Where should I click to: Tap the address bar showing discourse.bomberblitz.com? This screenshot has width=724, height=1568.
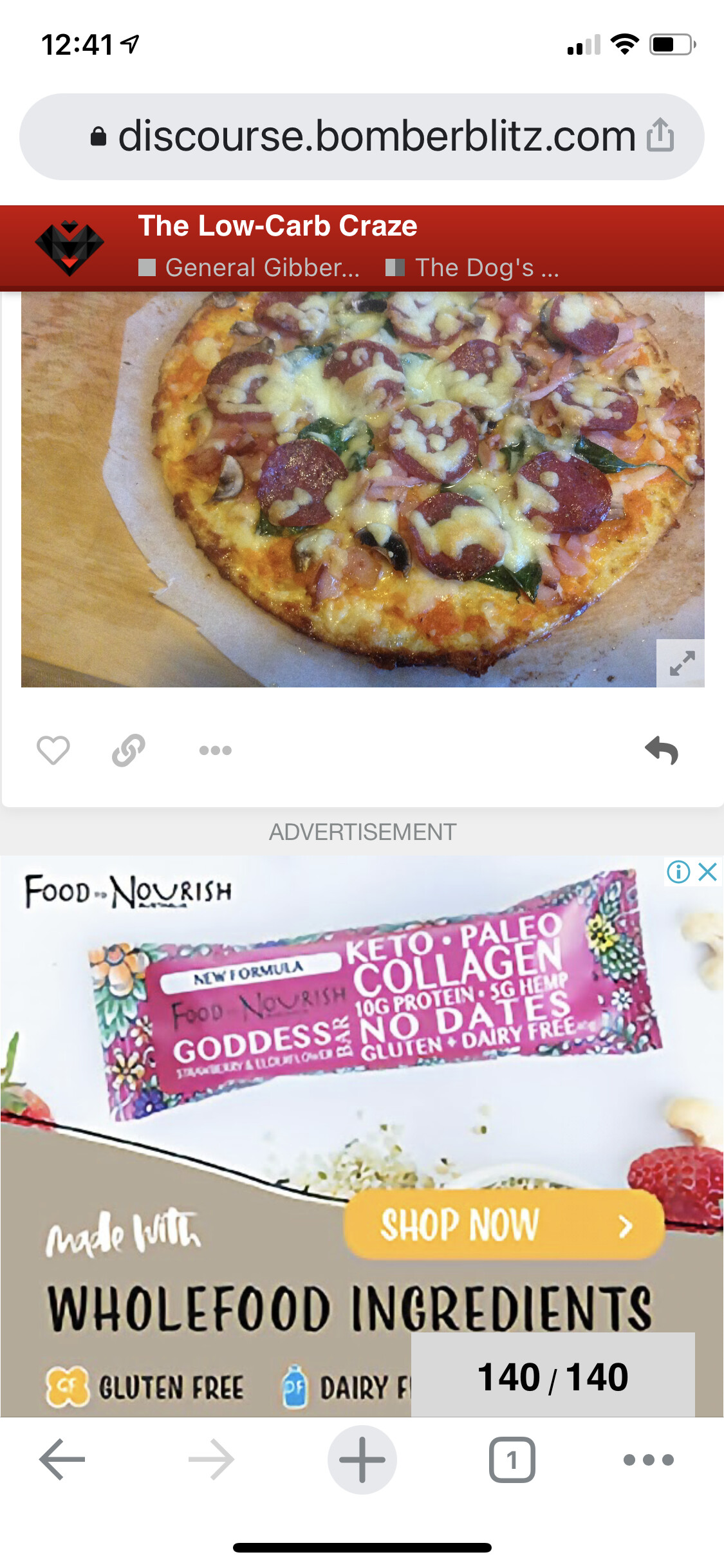[362, 136]
